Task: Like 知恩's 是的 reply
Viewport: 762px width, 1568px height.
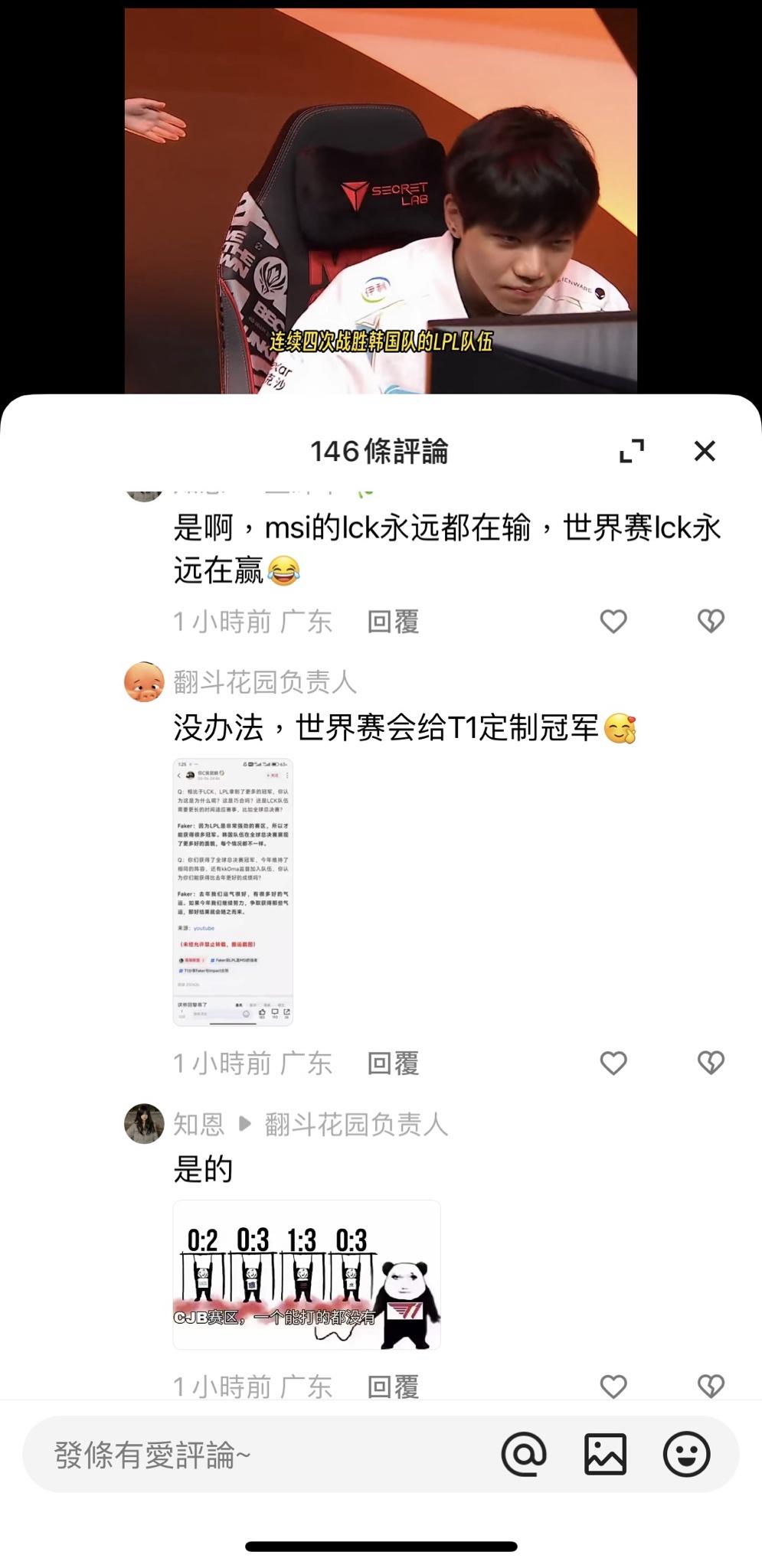Action: tap(613, 1386)
